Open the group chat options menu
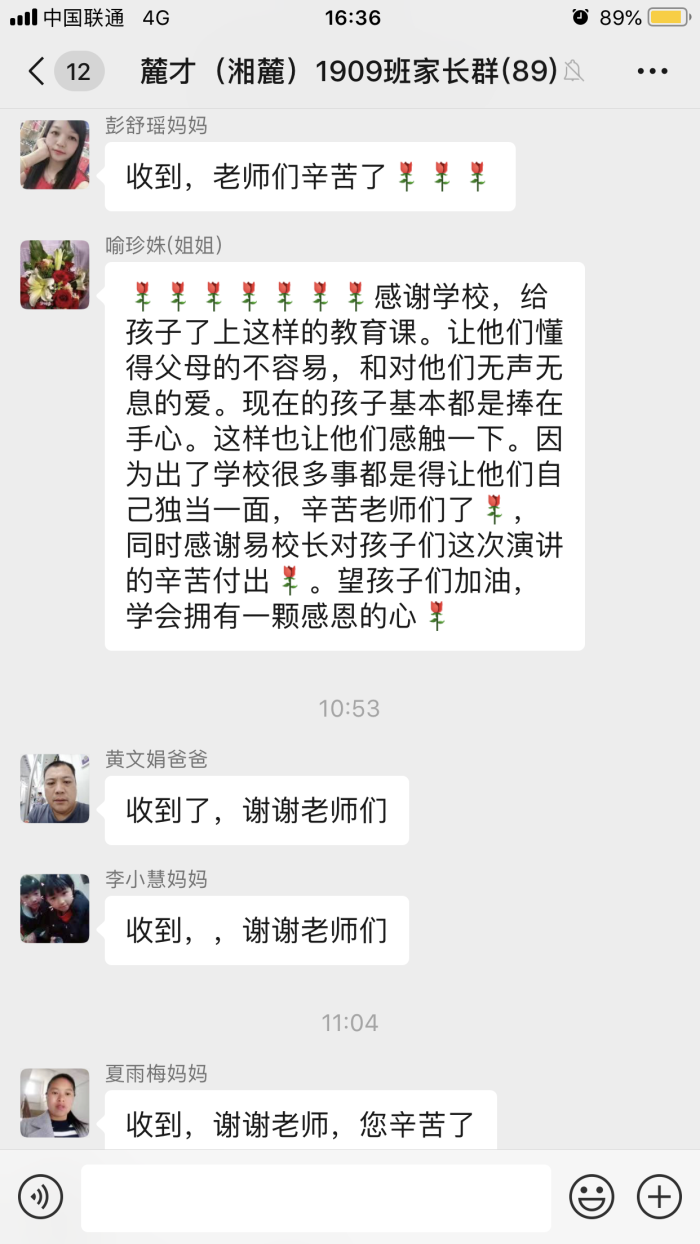The image size is (700, 1244). coord(652,71)
